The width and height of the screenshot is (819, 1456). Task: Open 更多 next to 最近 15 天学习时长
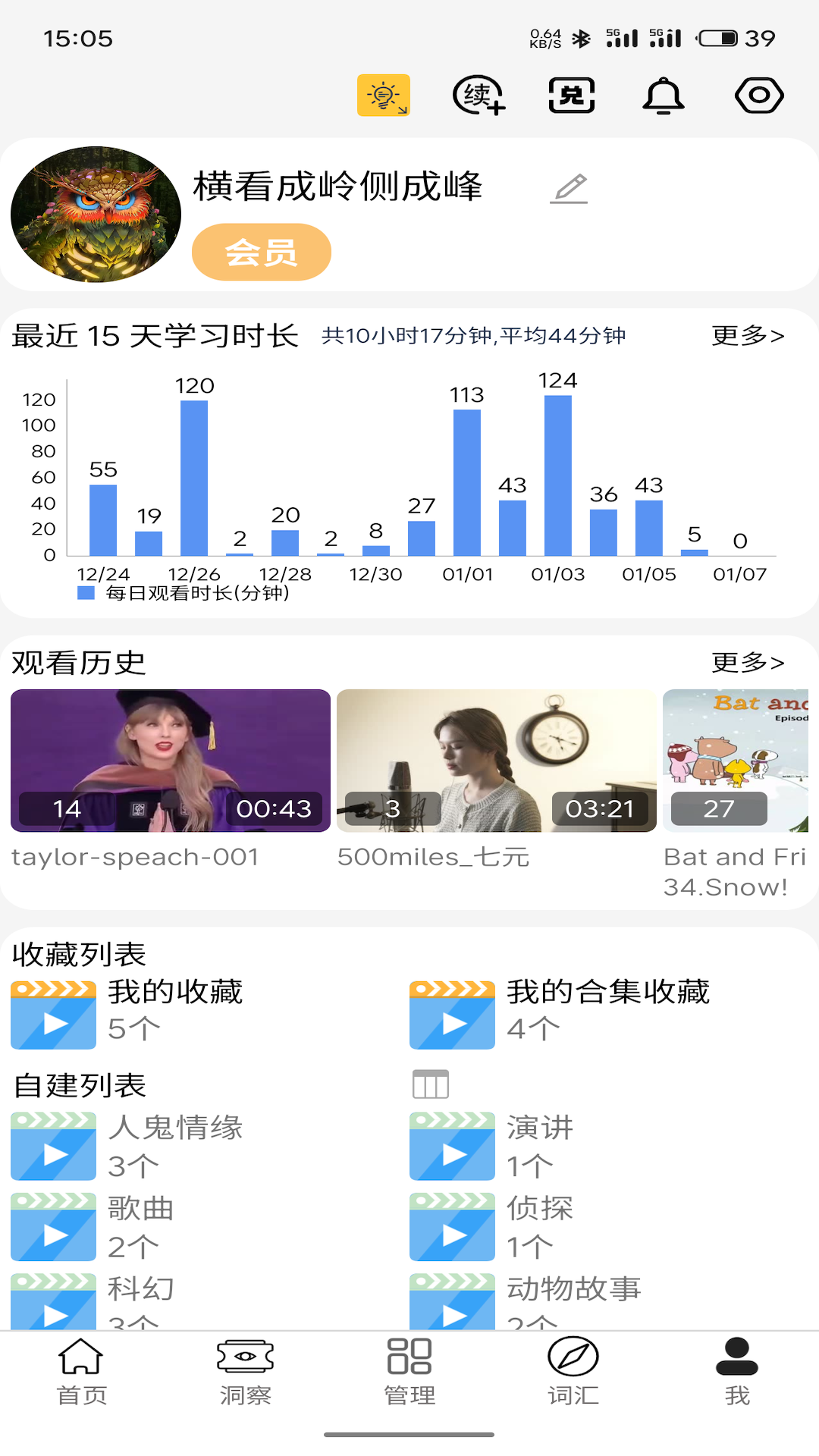point(746,334)
